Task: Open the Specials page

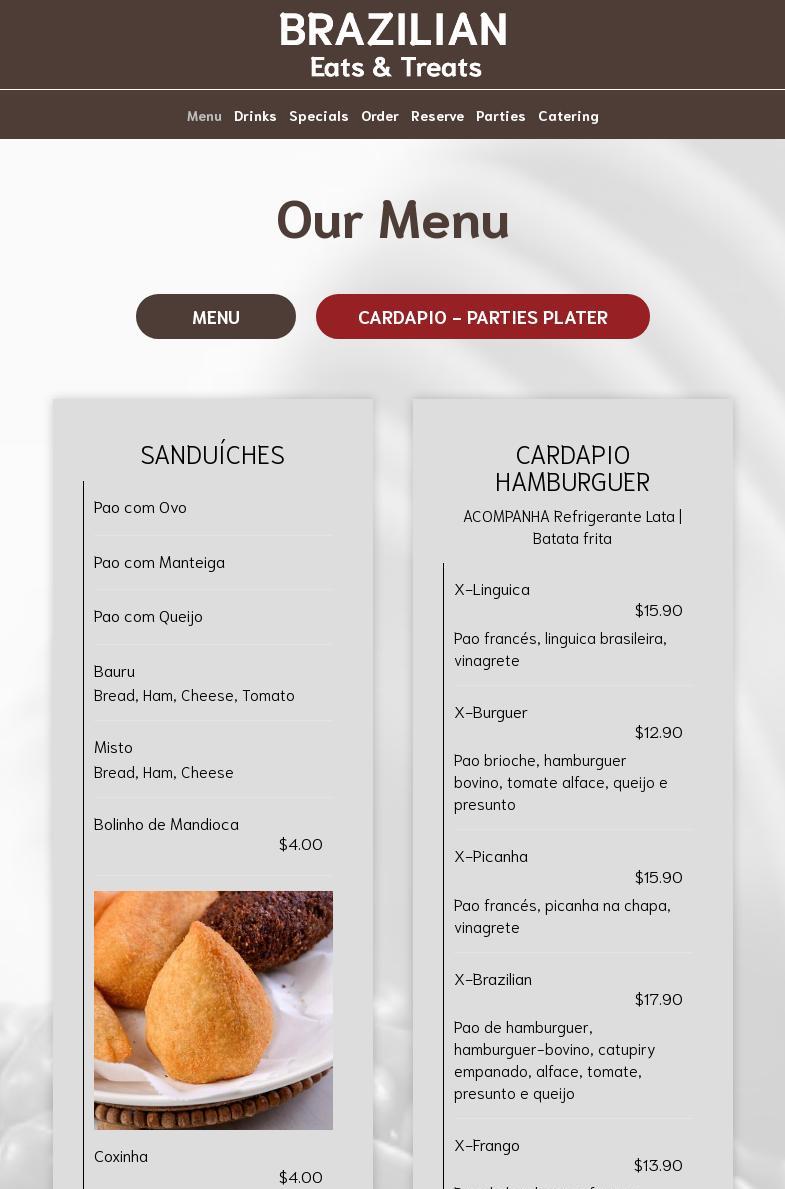Action: click(x=319, y=116)
